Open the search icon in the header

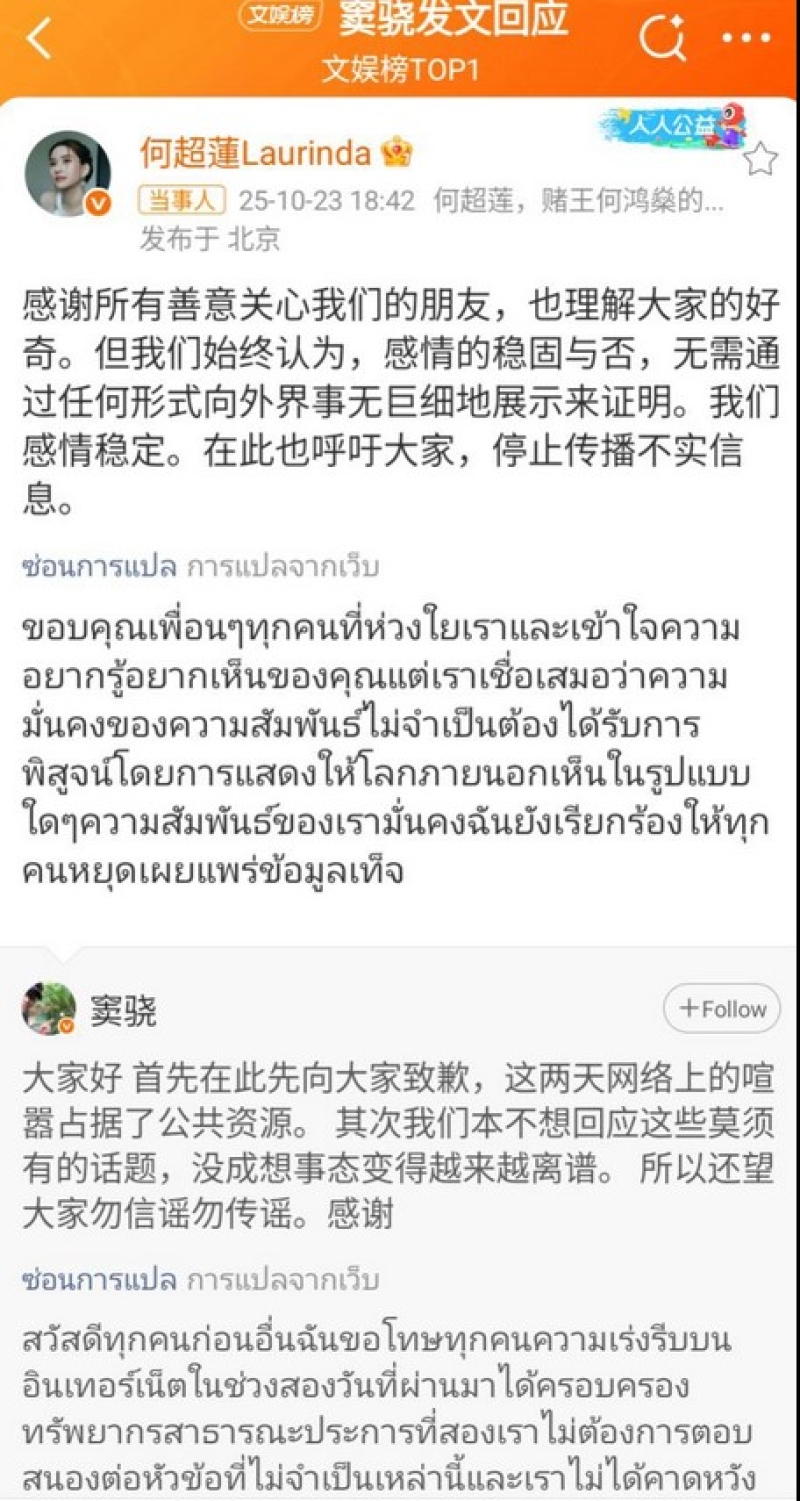pyautogui.click(x=662, y=39)
